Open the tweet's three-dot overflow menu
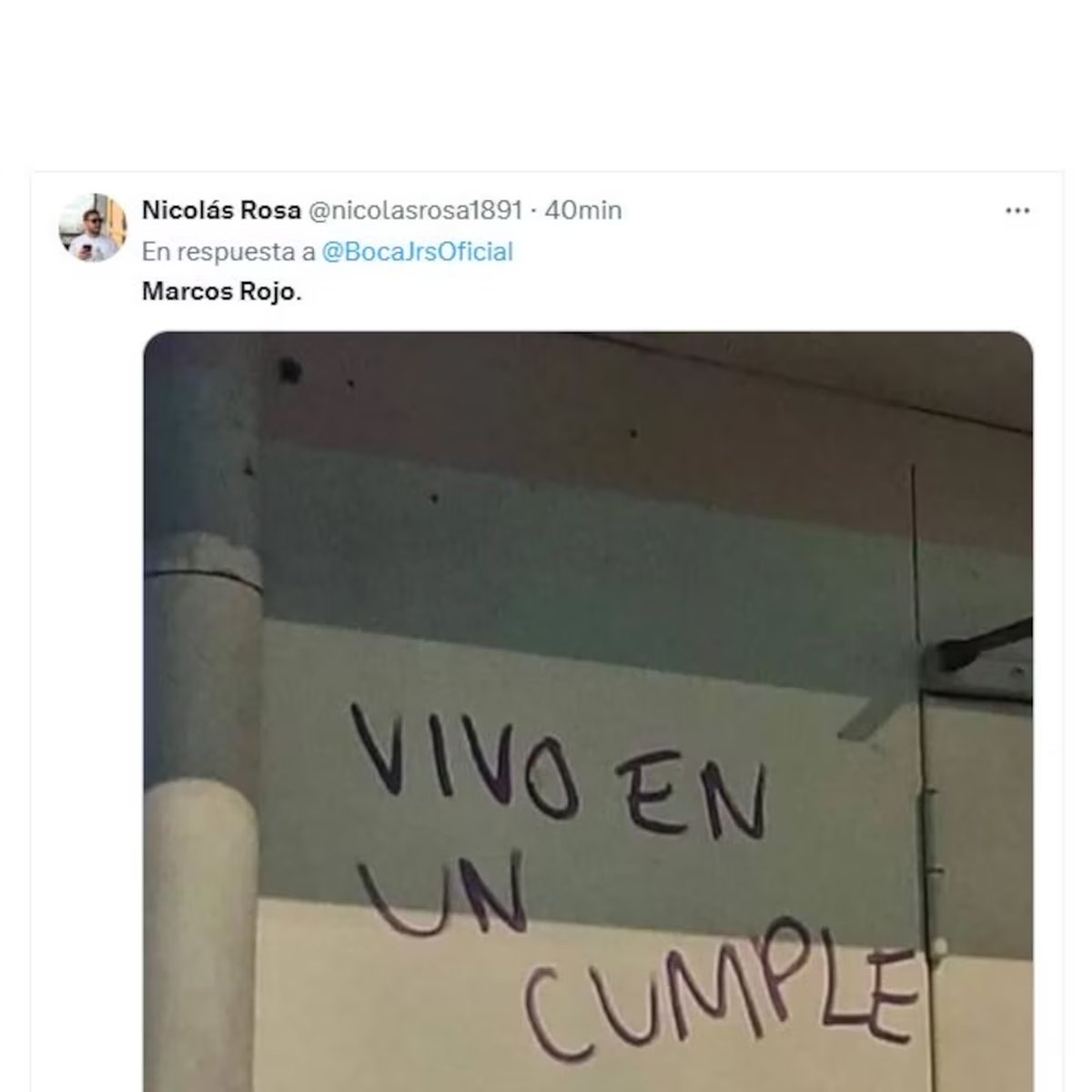Screen dimensions: 1092x1092 click(x=1016, y=211)
